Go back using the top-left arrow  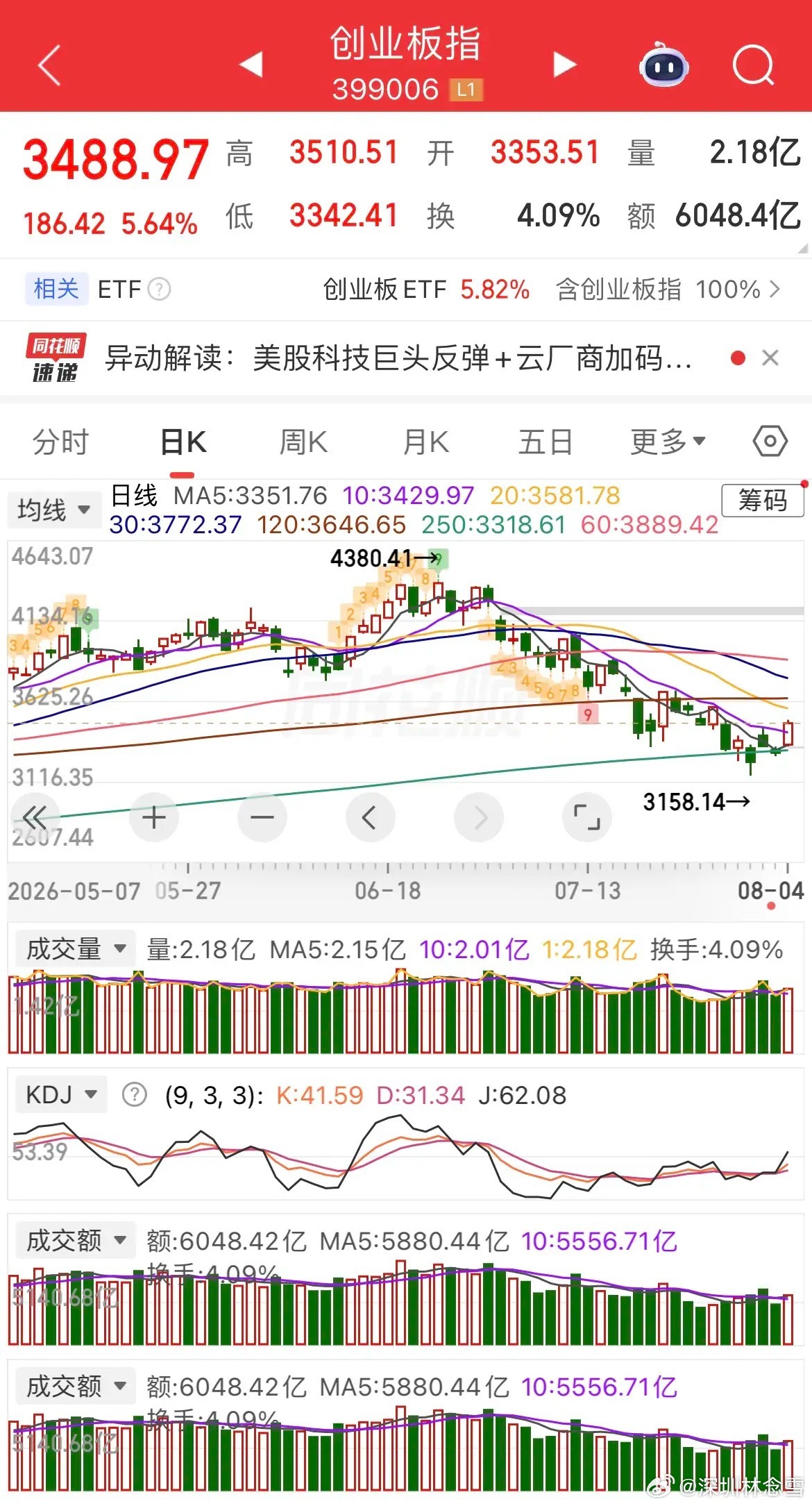coord(49,65)
